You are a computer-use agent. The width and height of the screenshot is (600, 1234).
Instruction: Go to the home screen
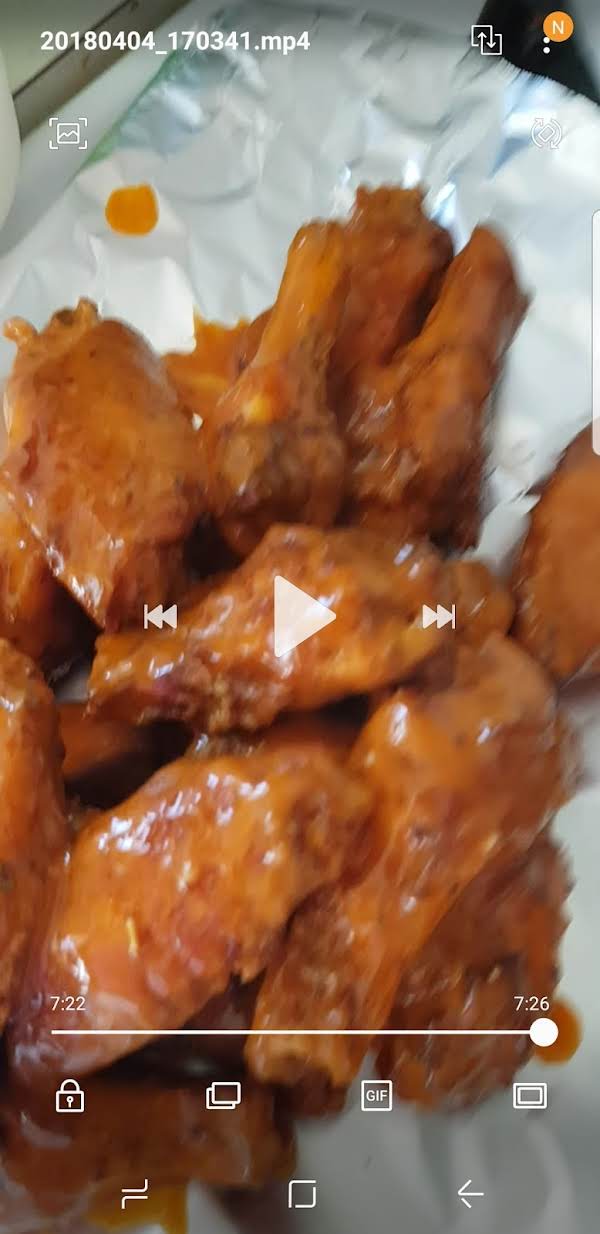(302, 1193)
